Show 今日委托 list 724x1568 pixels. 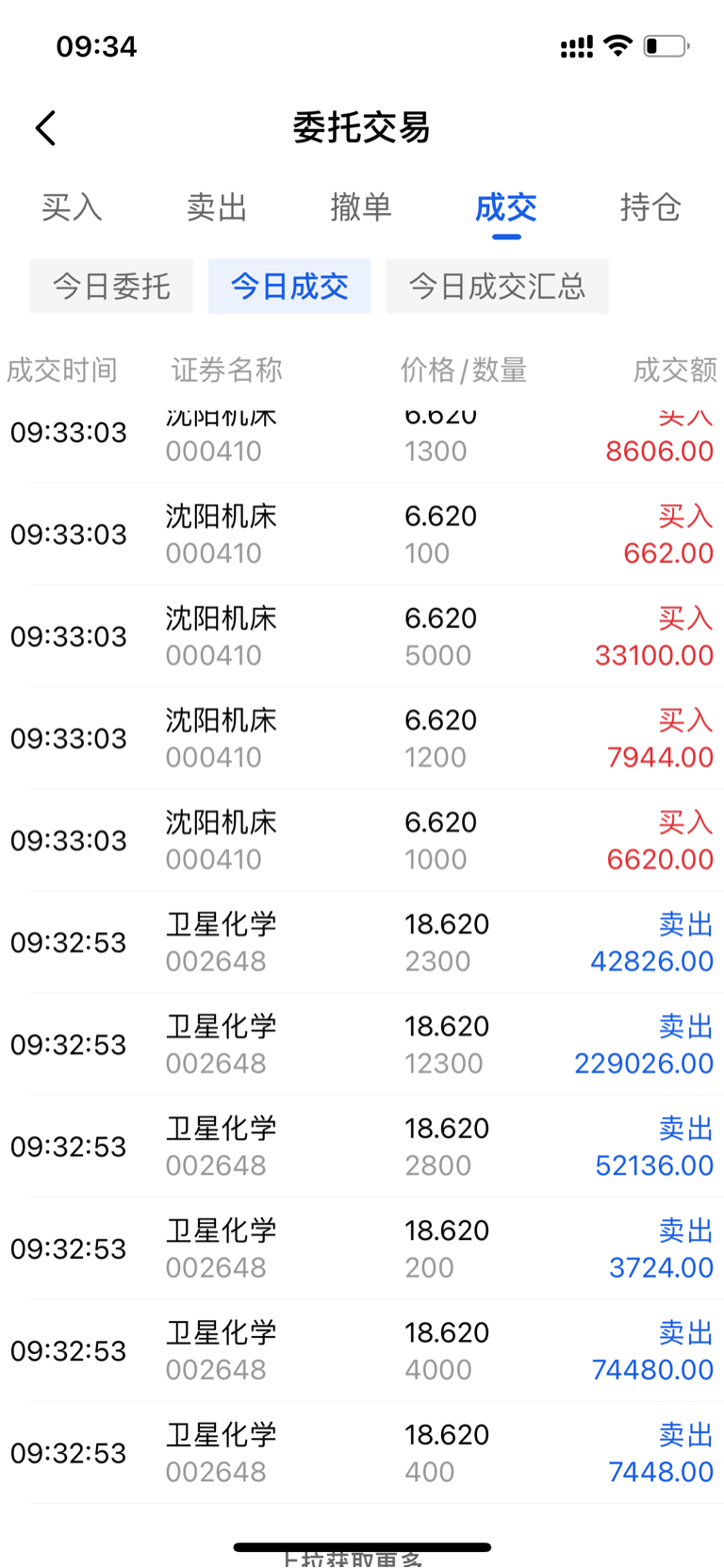point(111,286)
